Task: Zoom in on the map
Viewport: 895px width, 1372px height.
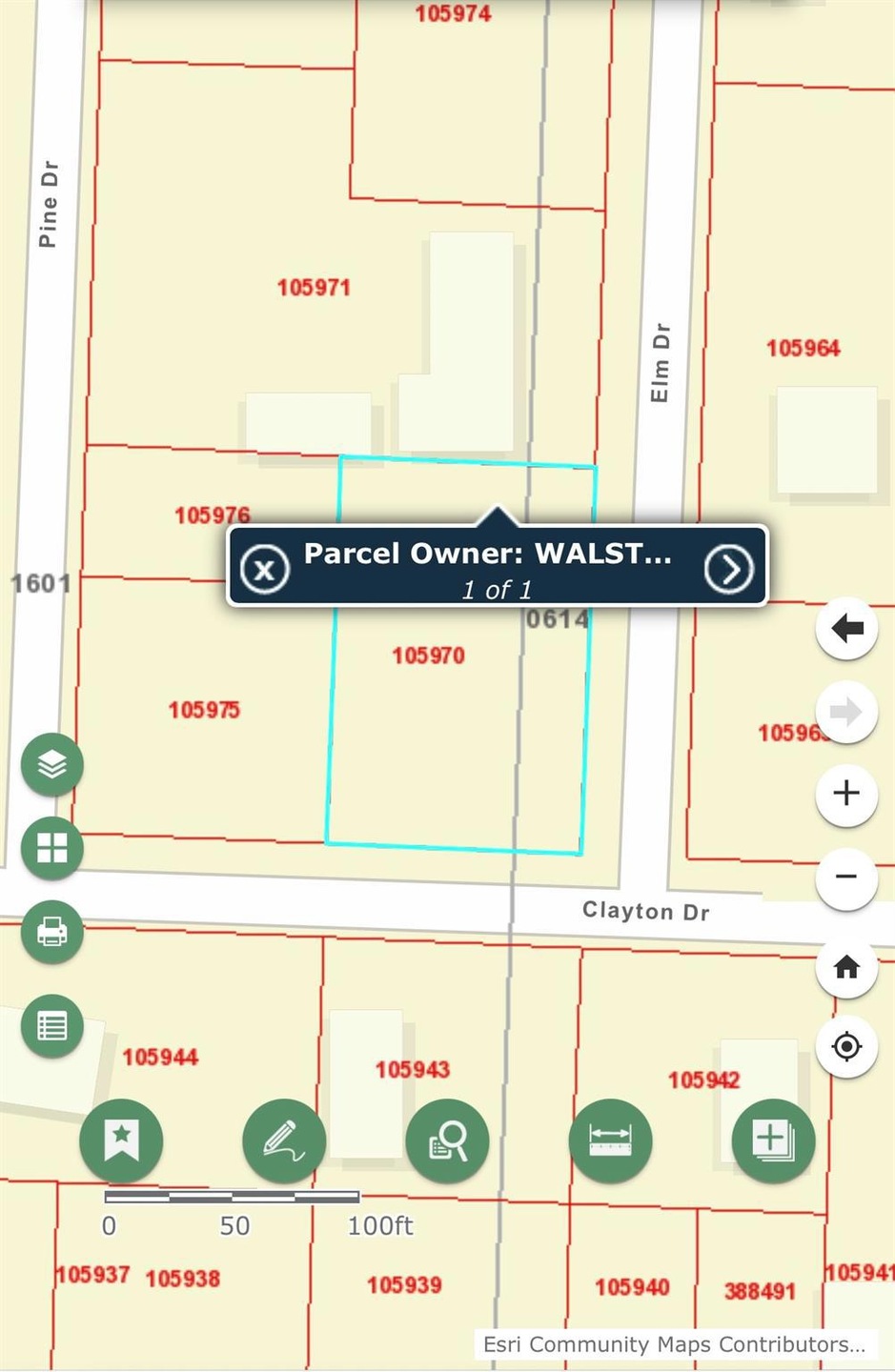Action: click(846, 794)
